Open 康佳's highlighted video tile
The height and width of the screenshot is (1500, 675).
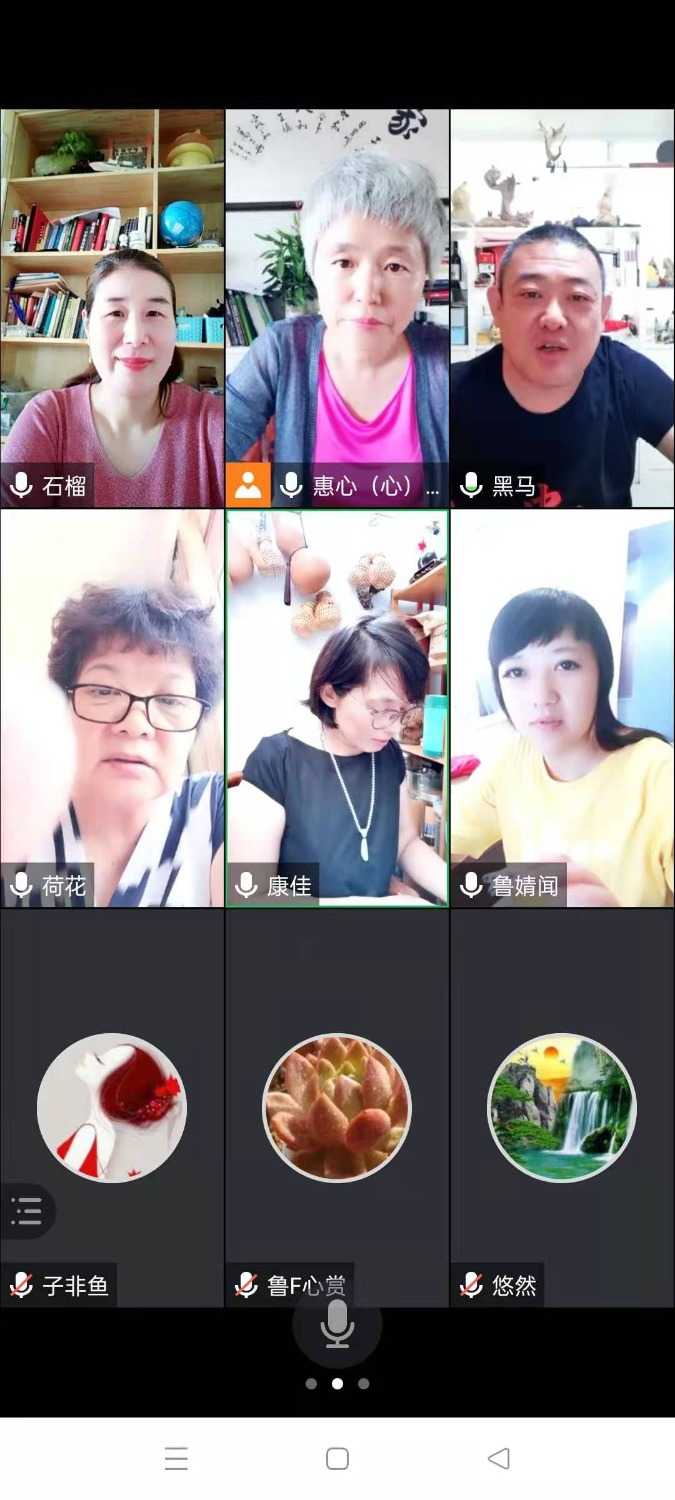[x=337, y=708]
